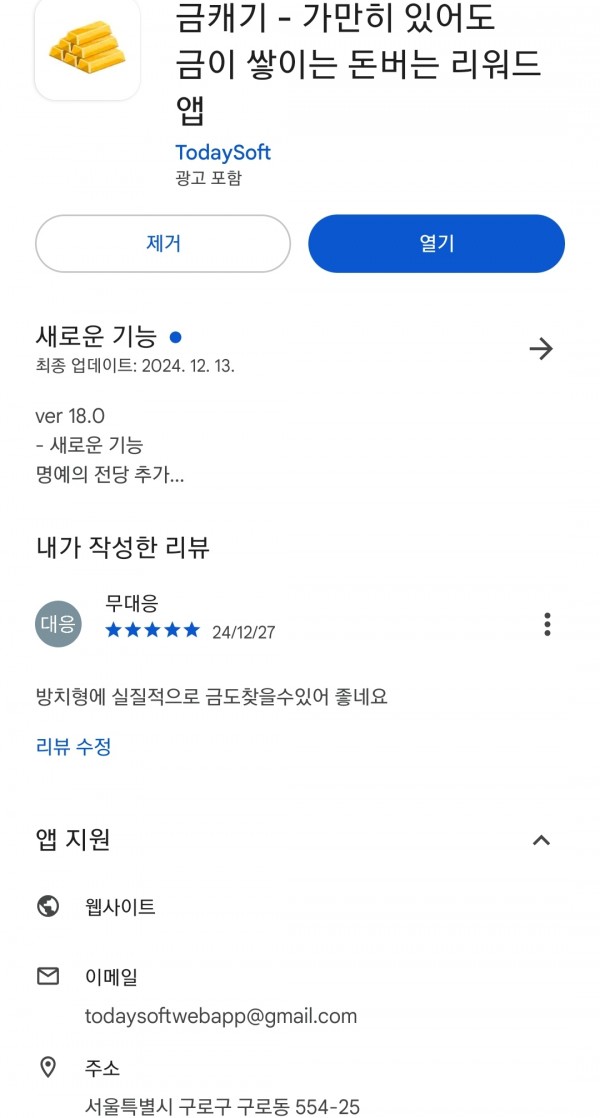
Task: Tap 리뷰 수정 to edit review
Action: [73, 747]
